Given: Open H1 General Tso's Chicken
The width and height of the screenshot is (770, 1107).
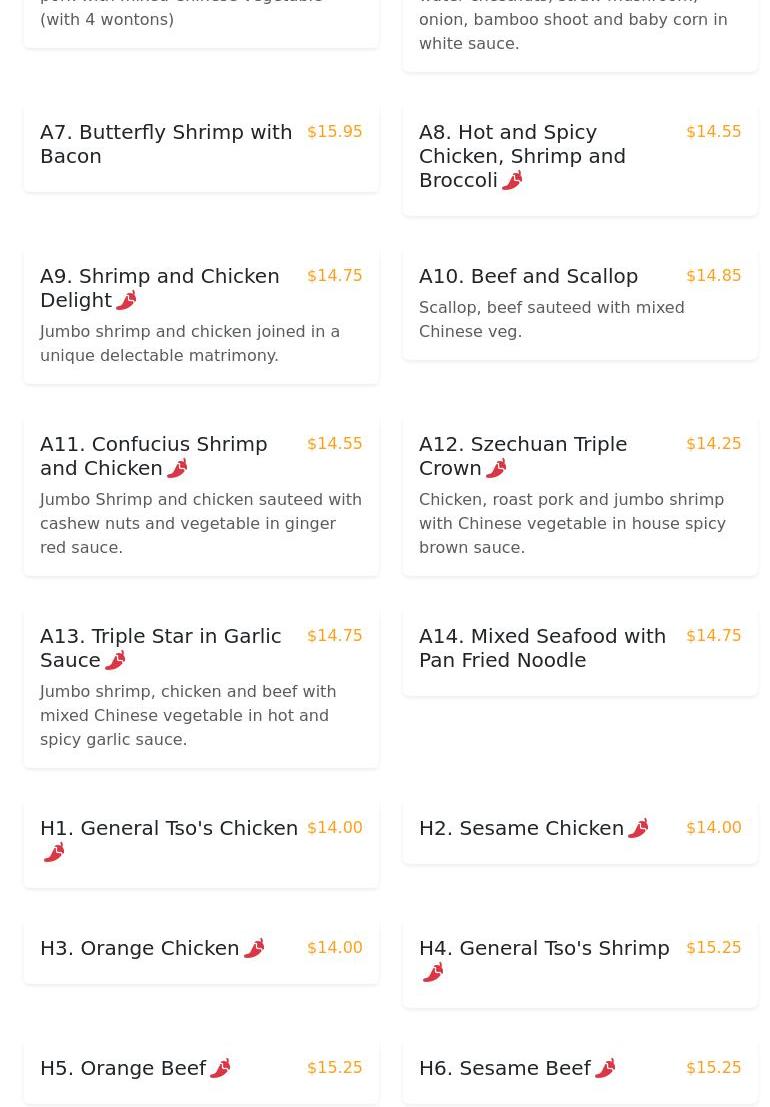Looking at the screenshot, I should click(169, 829).
